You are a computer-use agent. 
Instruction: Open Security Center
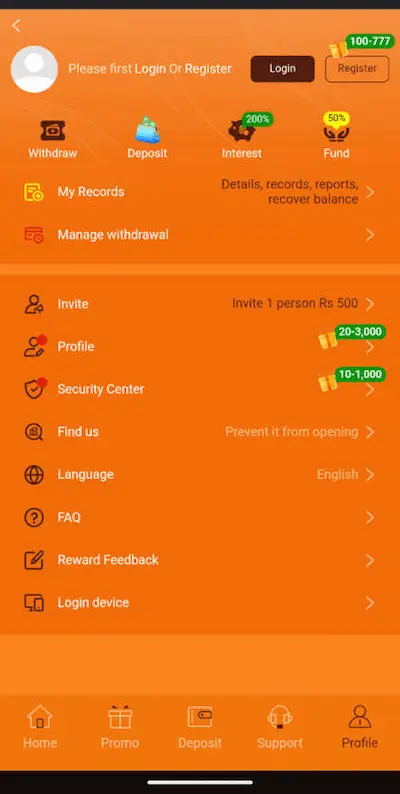coord(200,389)
